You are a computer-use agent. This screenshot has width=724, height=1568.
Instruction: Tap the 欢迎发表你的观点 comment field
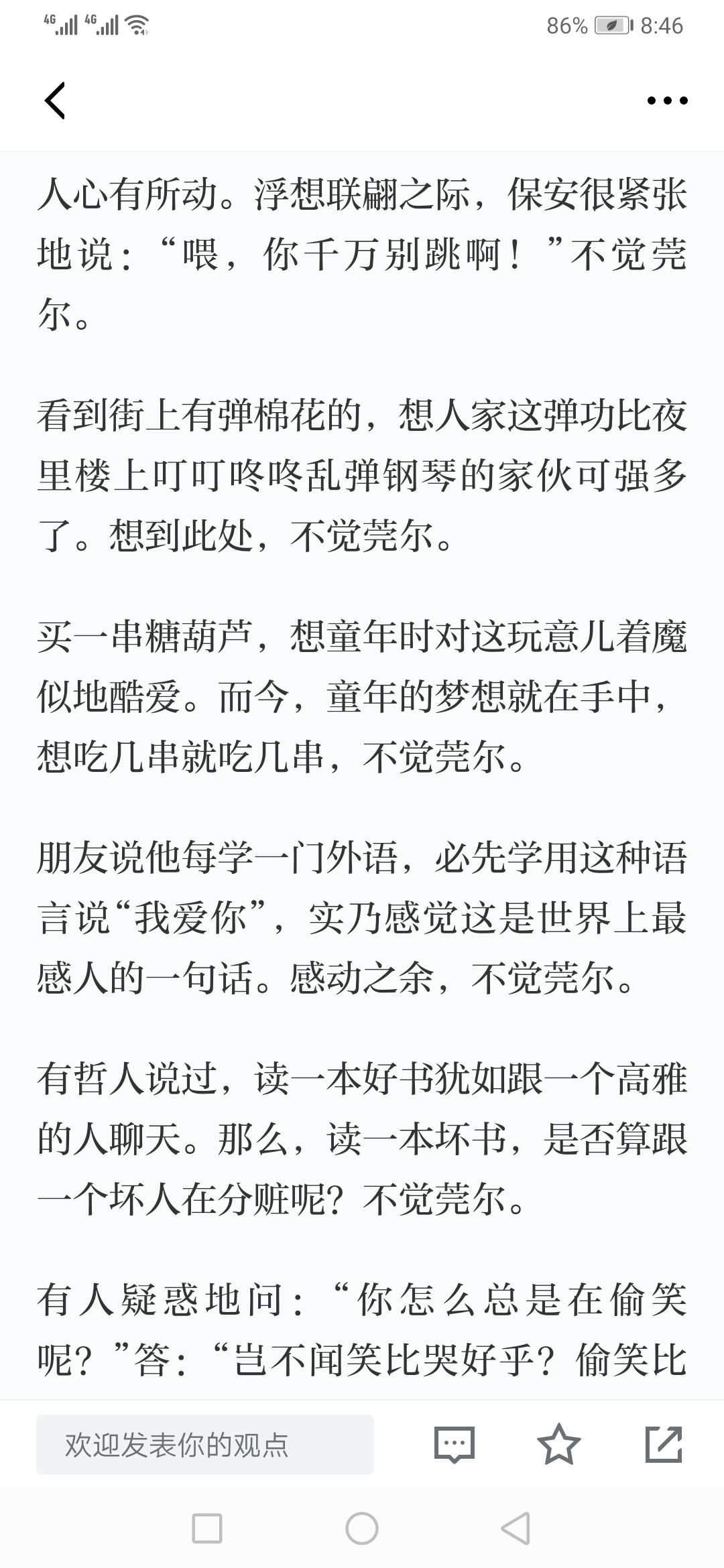coord(205,1444)
